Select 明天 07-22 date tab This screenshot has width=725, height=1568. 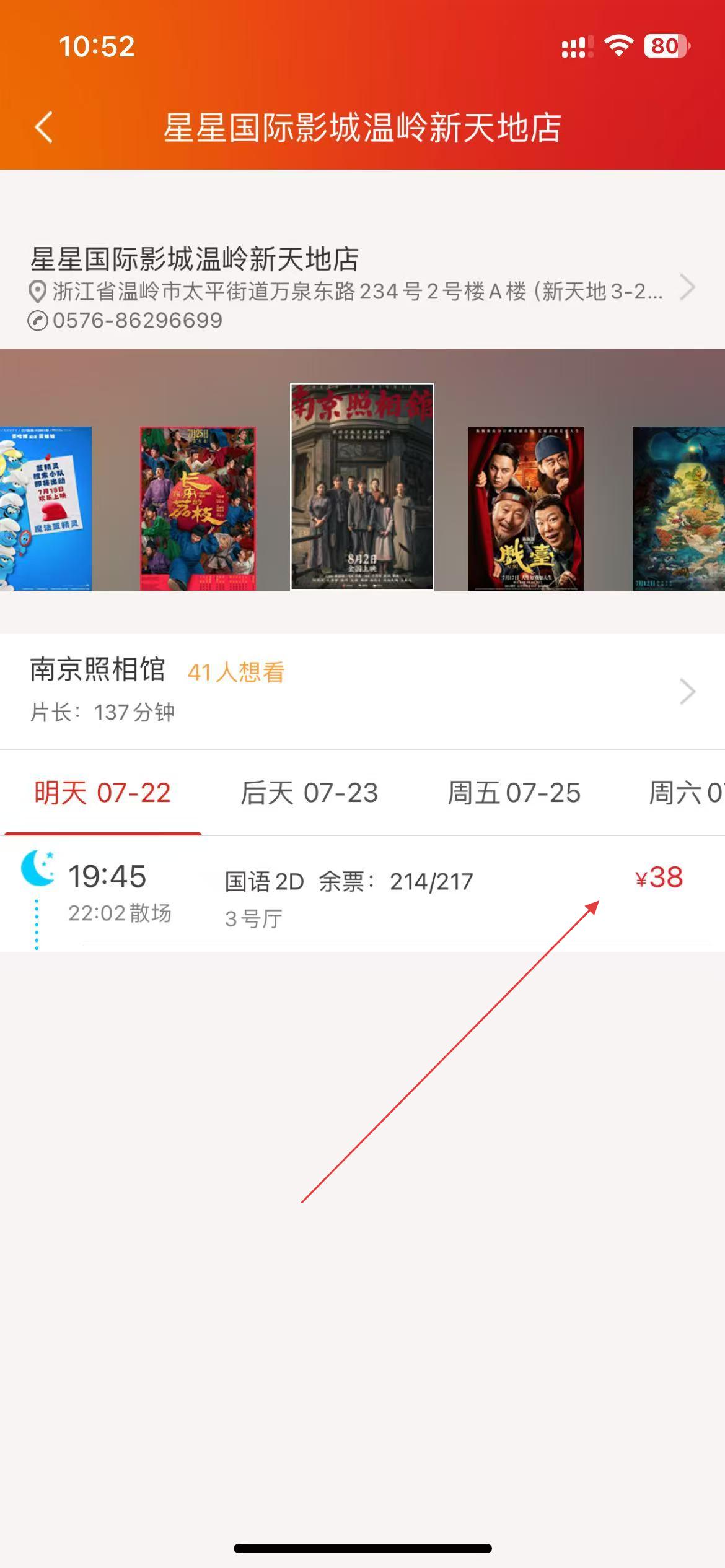pos(102,793)
